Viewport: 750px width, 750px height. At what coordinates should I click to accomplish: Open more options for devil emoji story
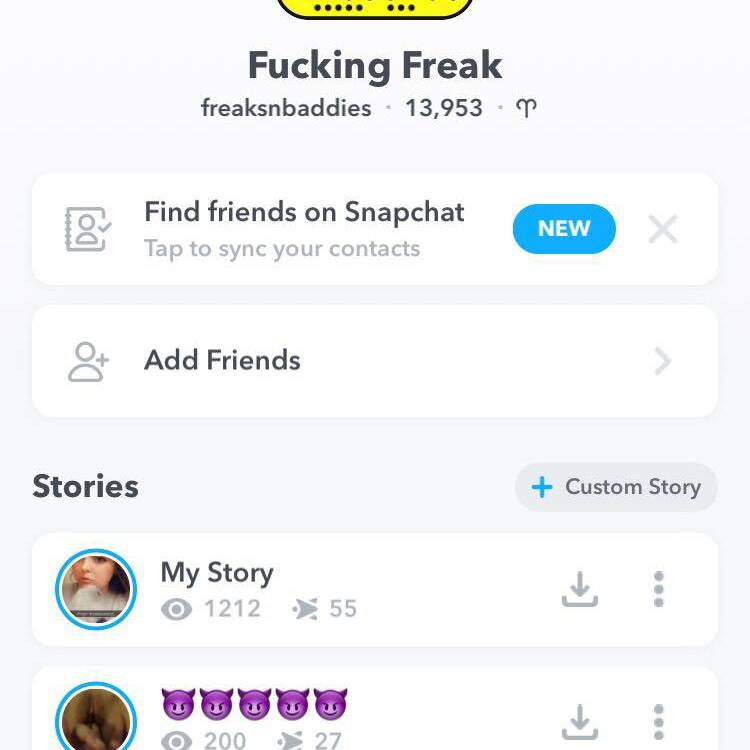[658, 722]
